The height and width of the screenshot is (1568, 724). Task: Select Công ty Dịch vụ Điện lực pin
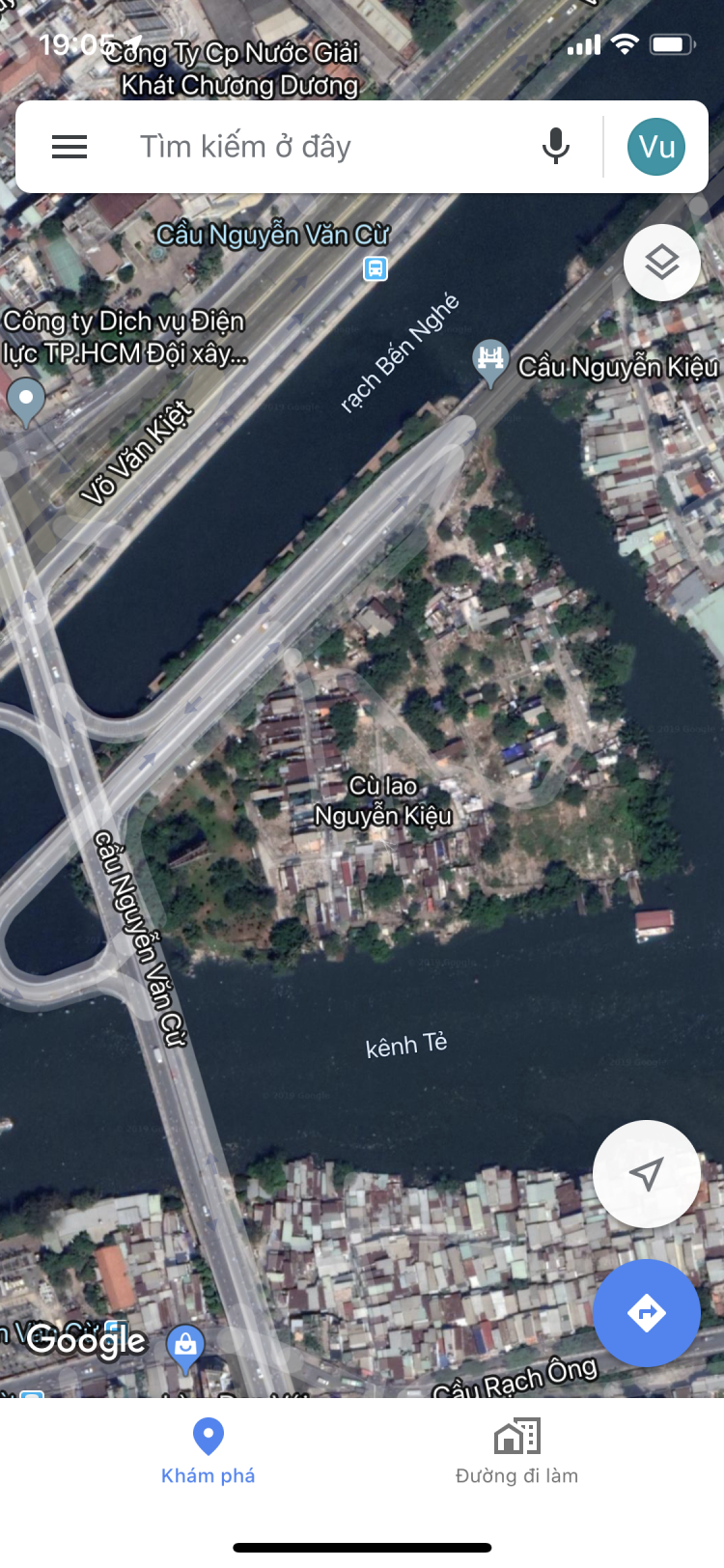click(x=26, y=400)
